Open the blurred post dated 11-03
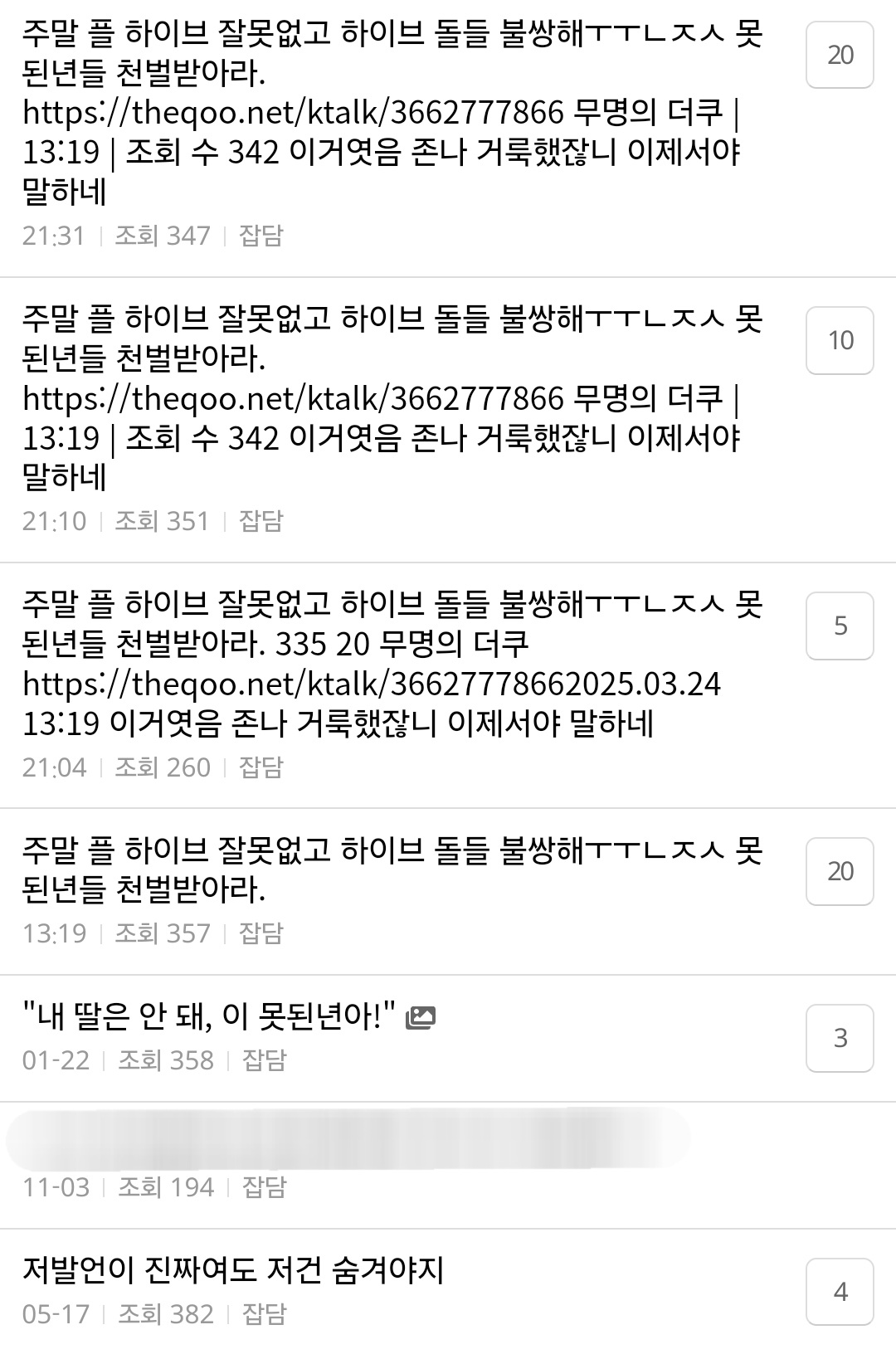This screenshot has height=1354, width=896. click(348, 1143)
